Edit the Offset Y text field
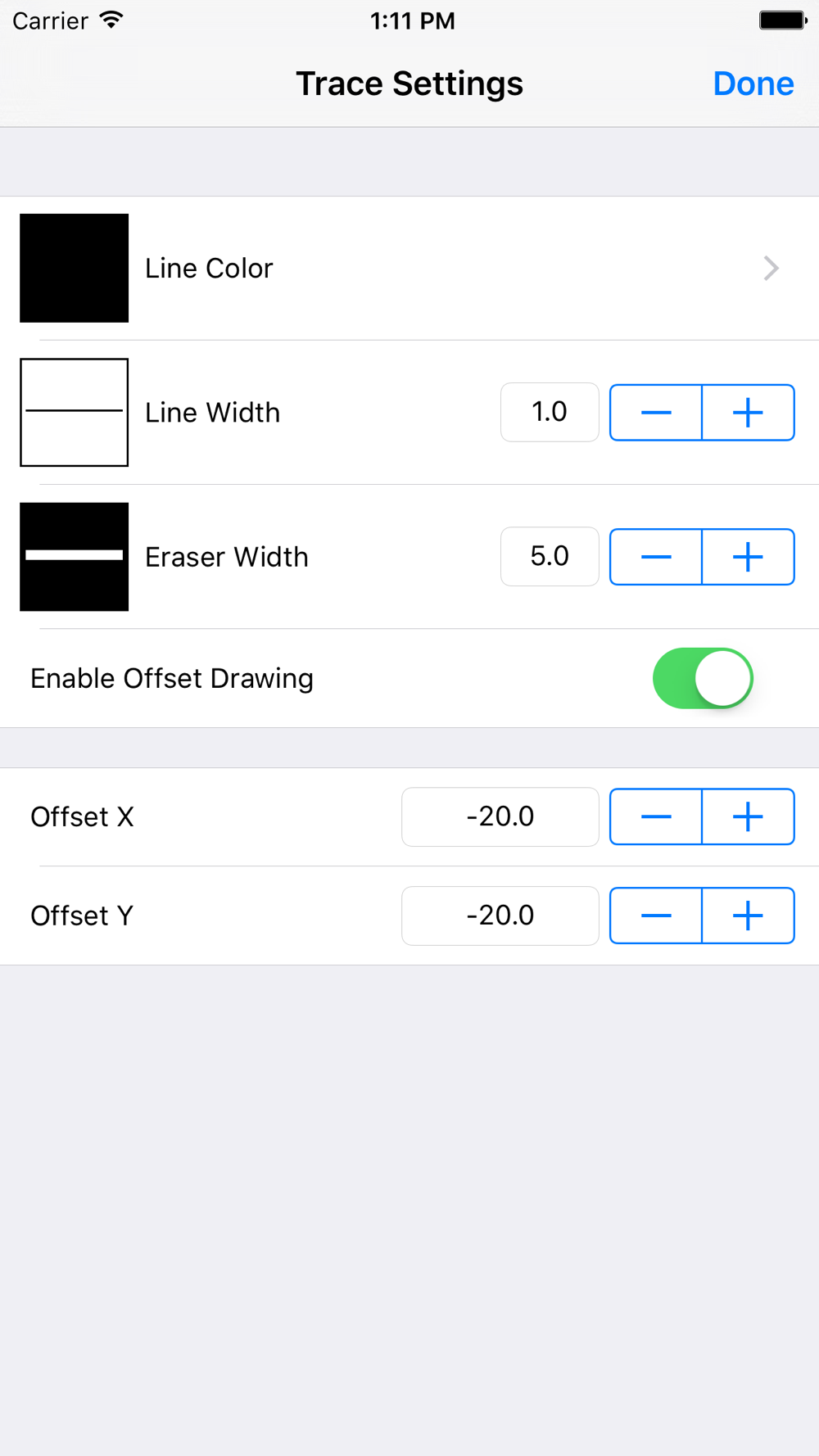819x1456 pixels. click(x=500, y=916)
